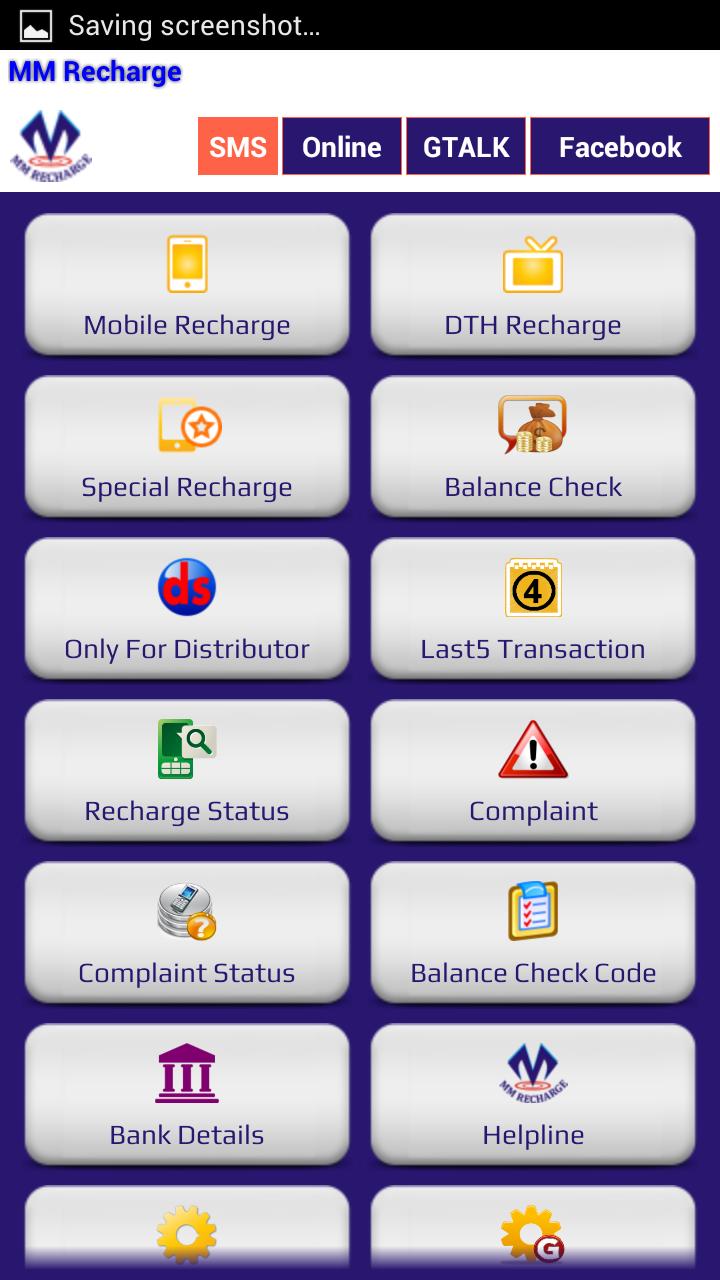Tap the Only For Distributor ds icon
This screenshot has height=1280, width=720.
point(186,587)
